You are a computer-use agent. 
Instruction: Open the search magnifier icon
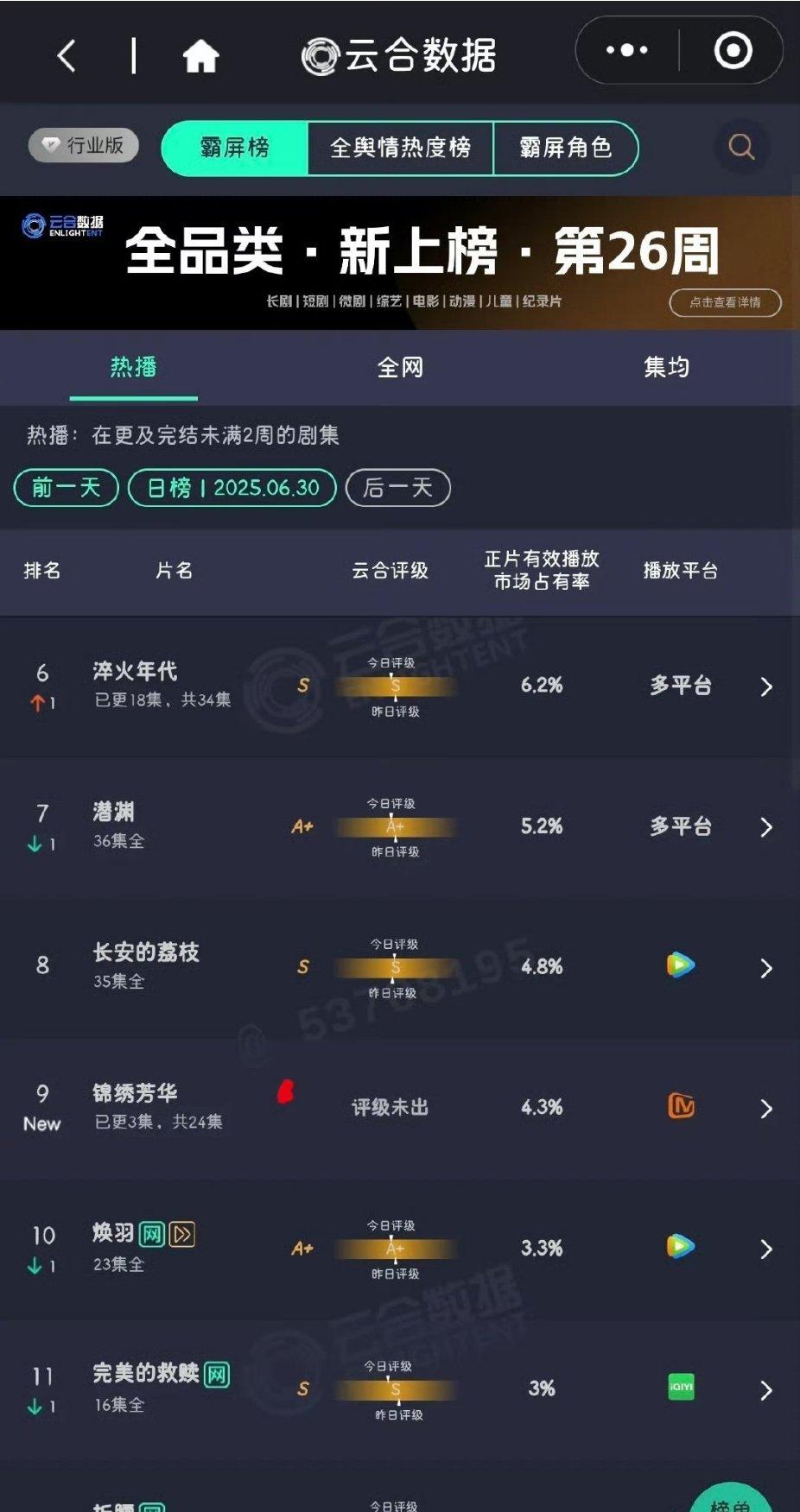pos(742,147)
